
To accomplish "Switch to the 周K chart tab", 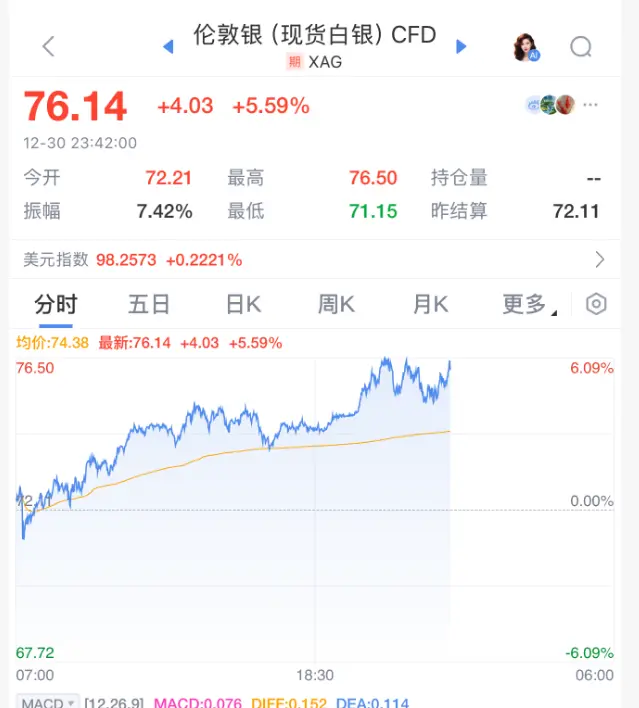I will click(336, 305).
